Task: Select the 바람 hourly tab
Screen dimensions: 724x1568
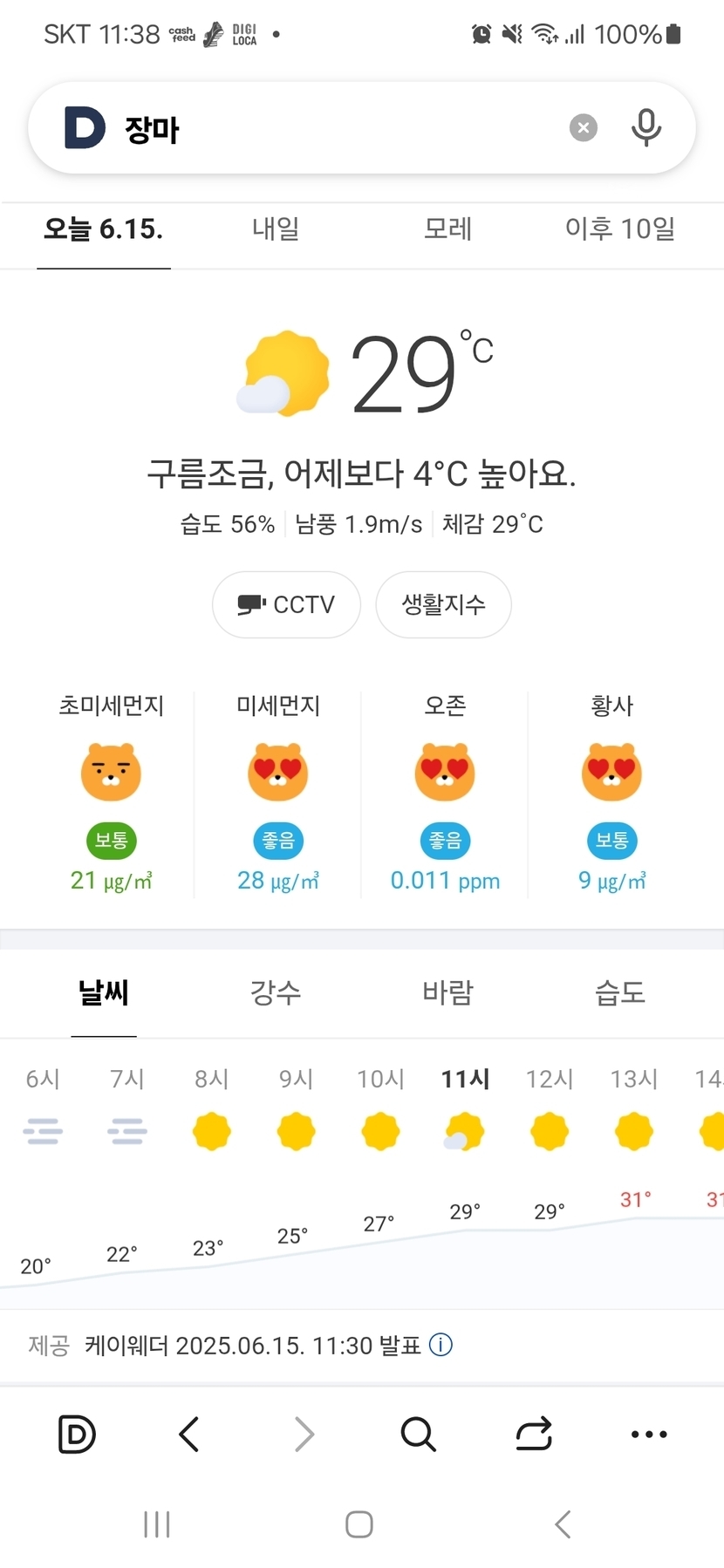Action: (x=447, y=992)
